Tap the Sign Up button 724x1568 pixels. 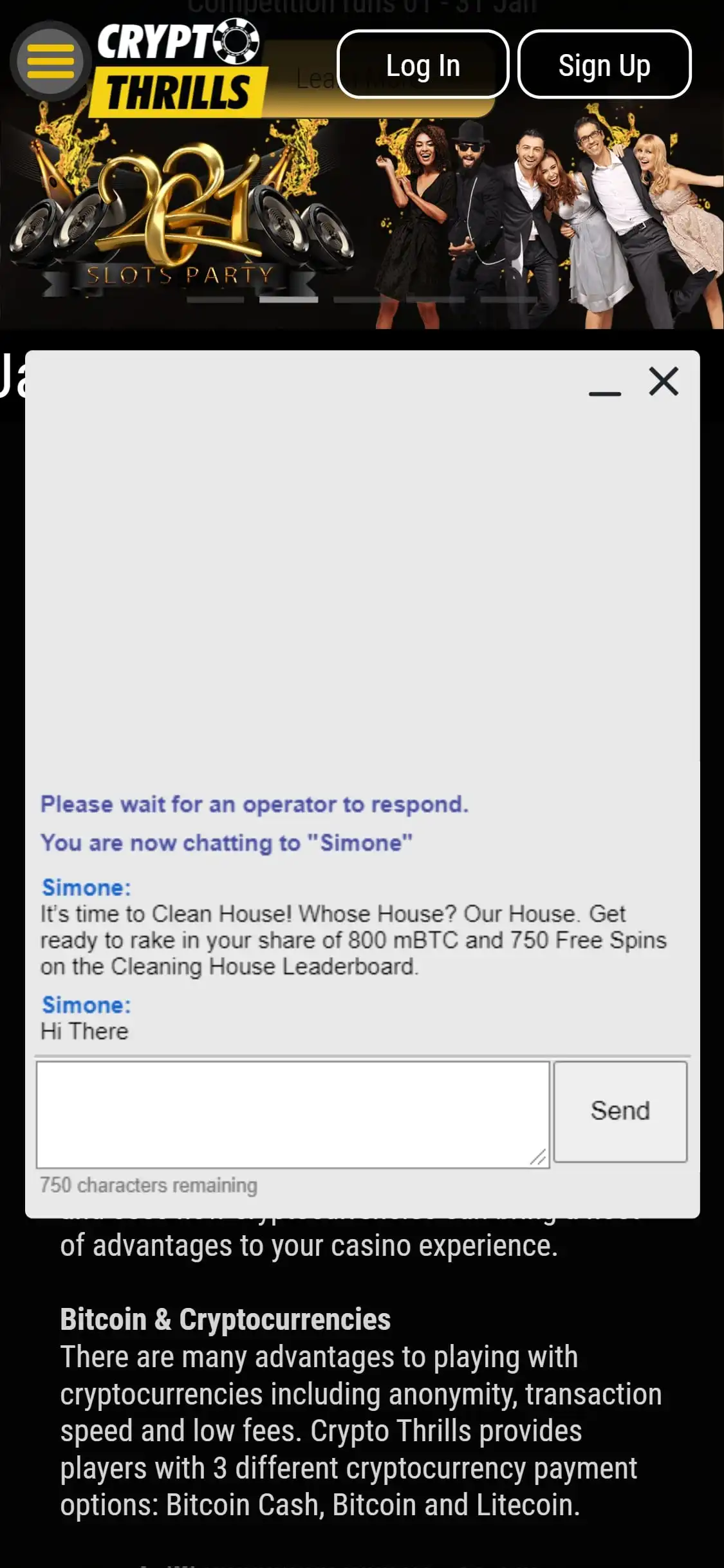coord(604,65)
